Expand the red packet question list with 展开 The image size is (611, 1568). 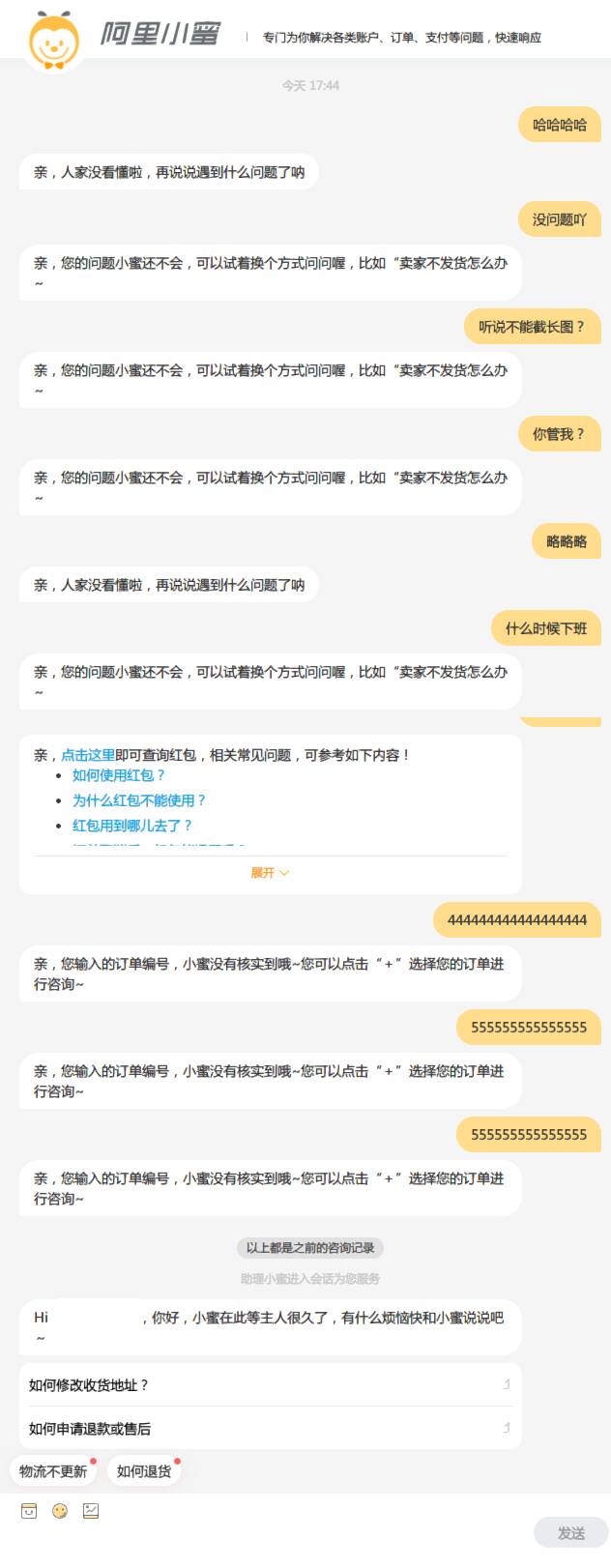click(x=270, y=873)
